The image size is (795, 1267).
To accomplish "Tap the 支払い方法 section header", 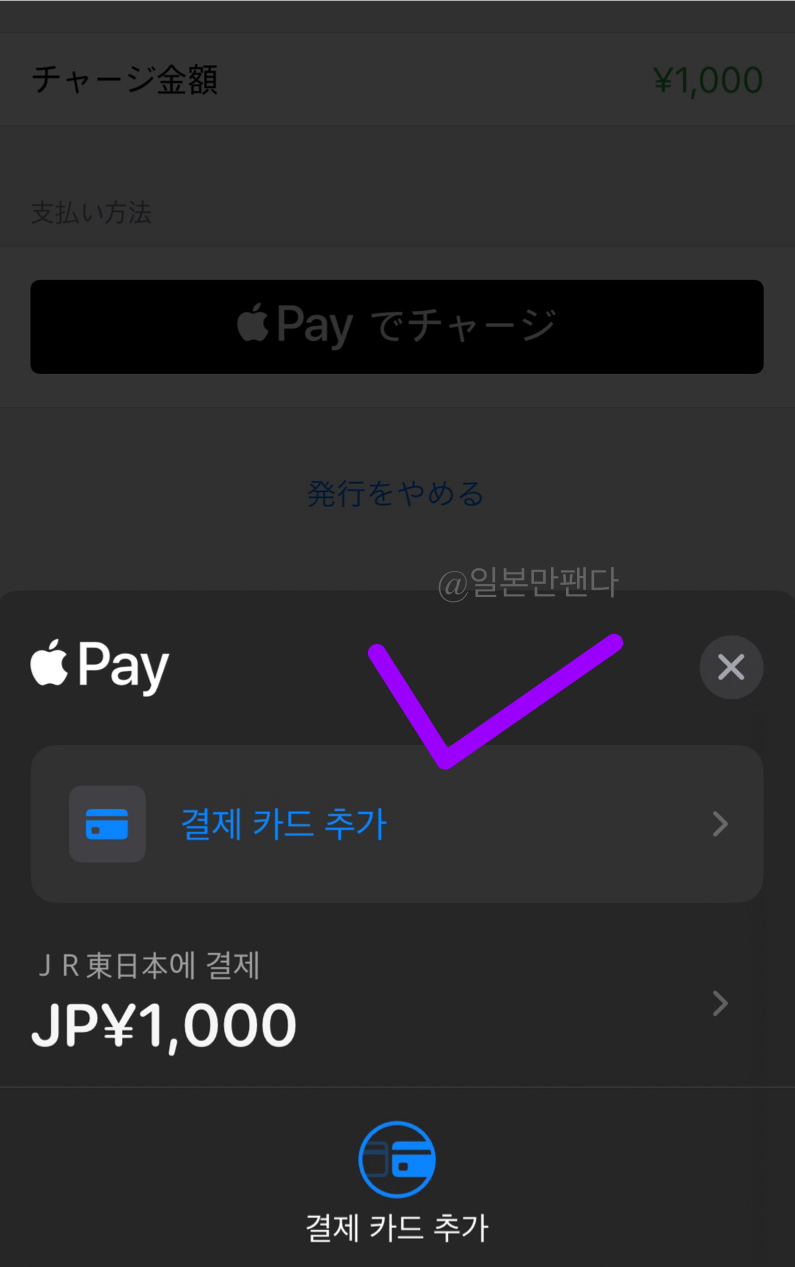I will [x=91, y=214].
